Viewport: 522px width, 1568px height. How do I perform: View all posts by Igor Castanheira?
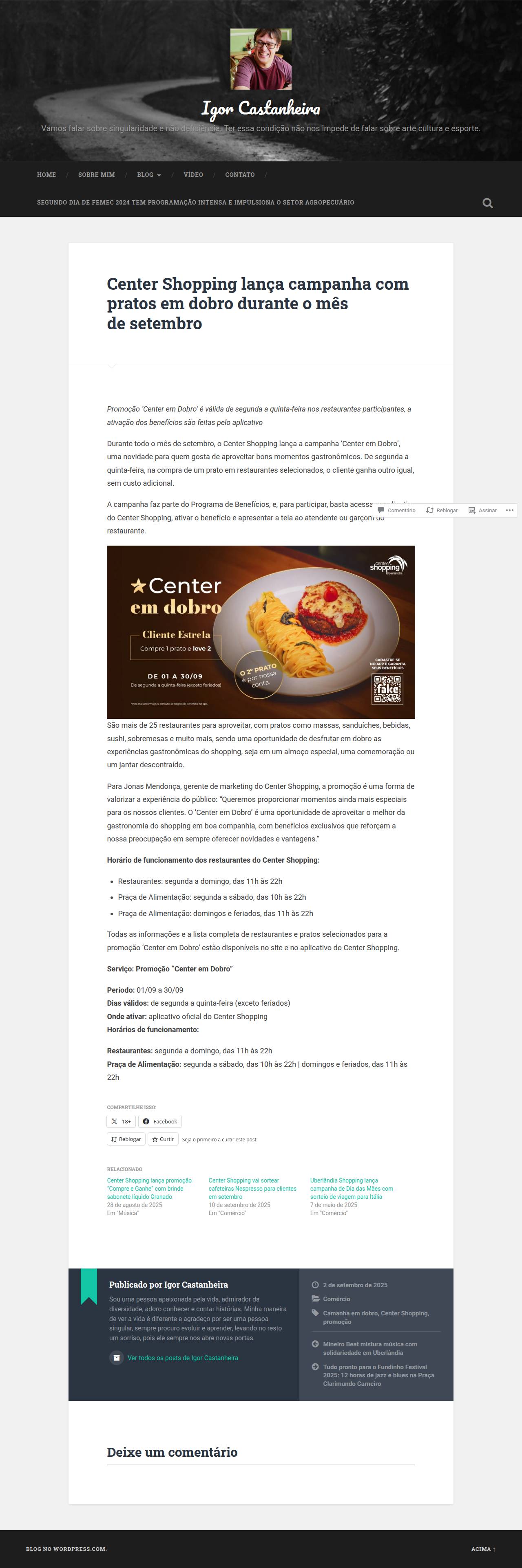point(182,1357)
